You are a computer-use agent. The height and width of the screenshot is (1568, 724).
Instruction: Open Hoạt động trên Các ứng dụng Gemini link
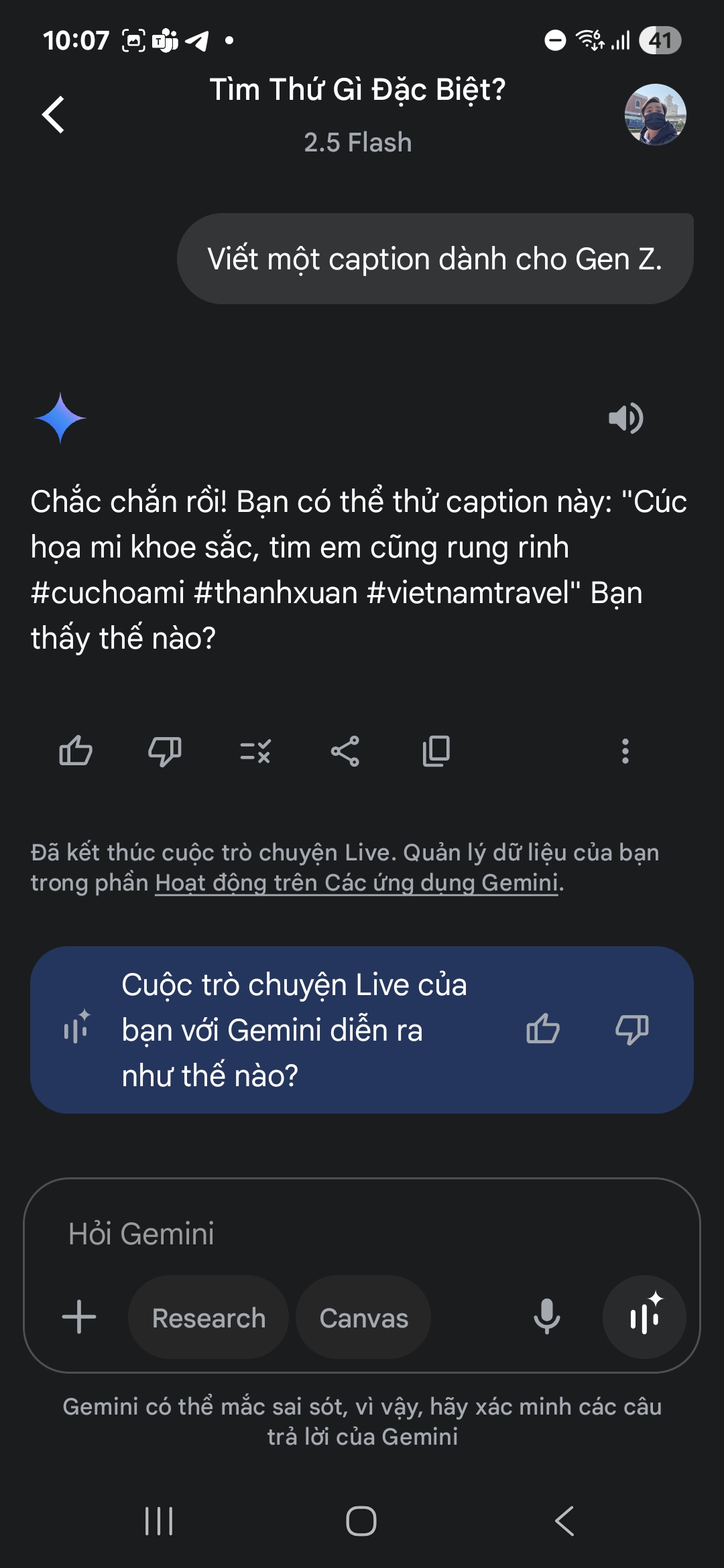[357, 882]
